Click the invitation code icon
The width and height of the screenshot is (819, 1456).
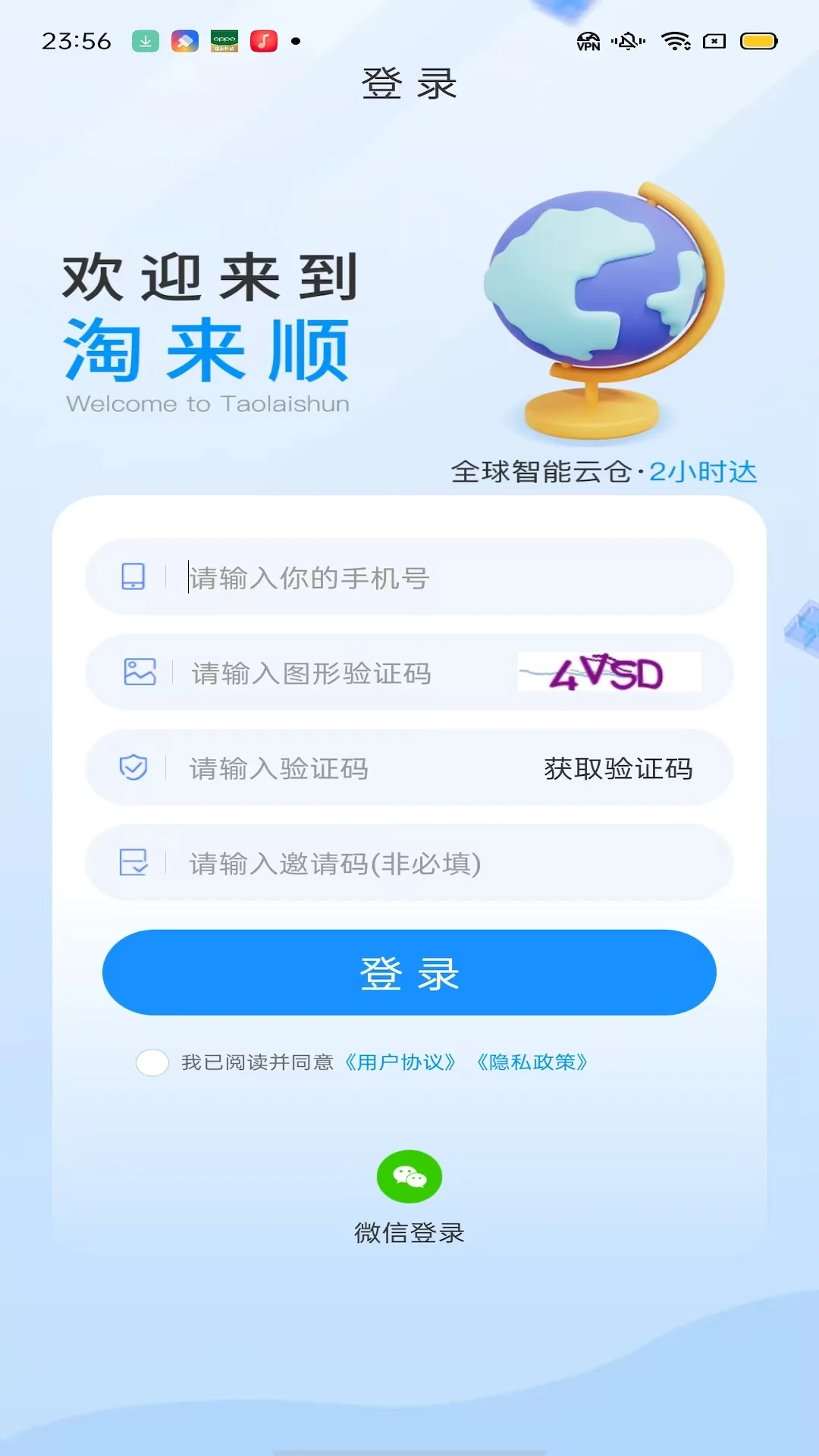(133, 863)
